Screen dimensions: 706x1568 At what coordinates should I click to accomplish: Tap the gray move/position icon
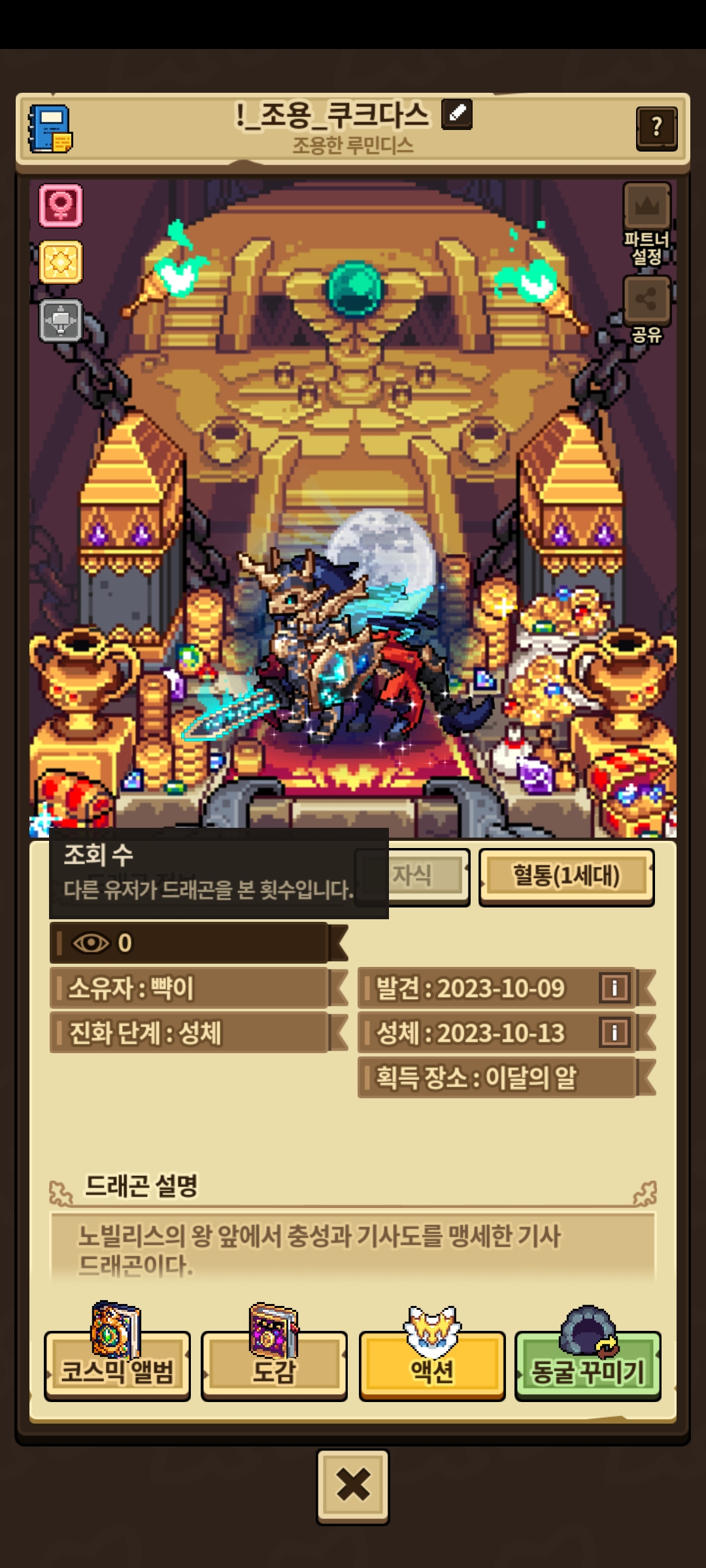pos(61,320)
